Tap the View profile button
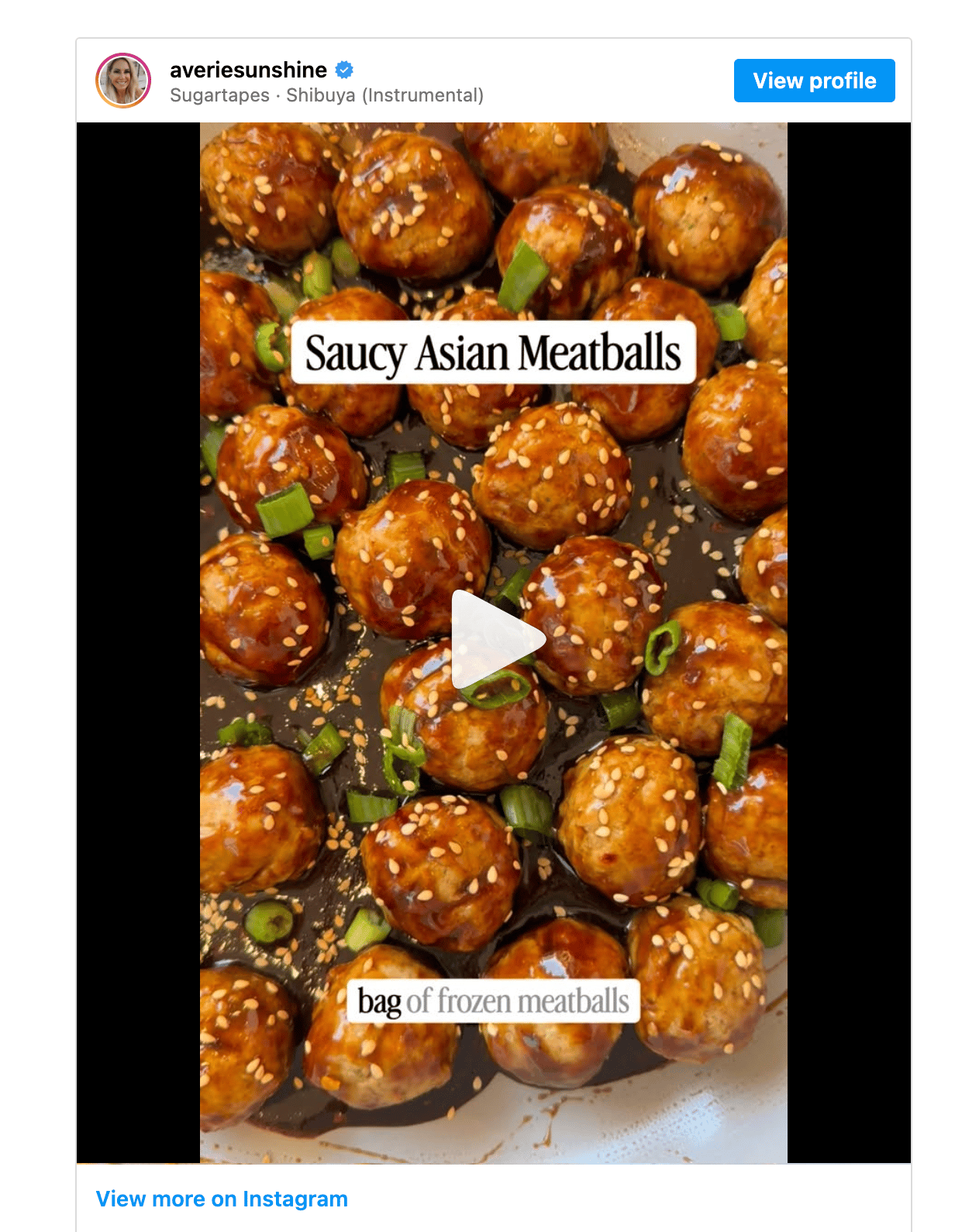Screen dimensions: 955x1232 pyautogui.click(x=814, y=81)
